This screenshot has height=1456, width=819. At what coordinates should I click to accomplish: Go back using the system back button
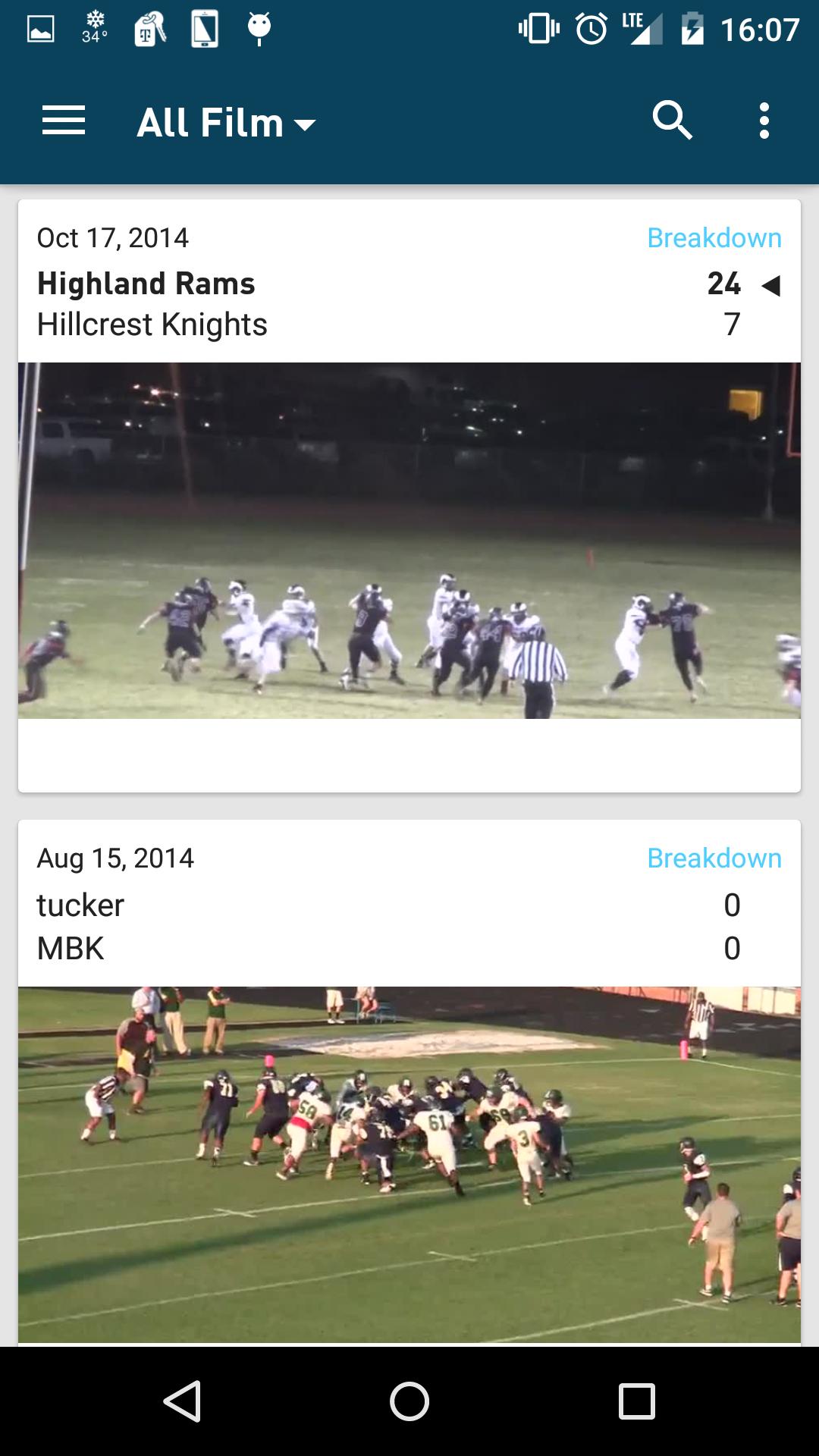pyautogui.click(x=182, y=1401)
